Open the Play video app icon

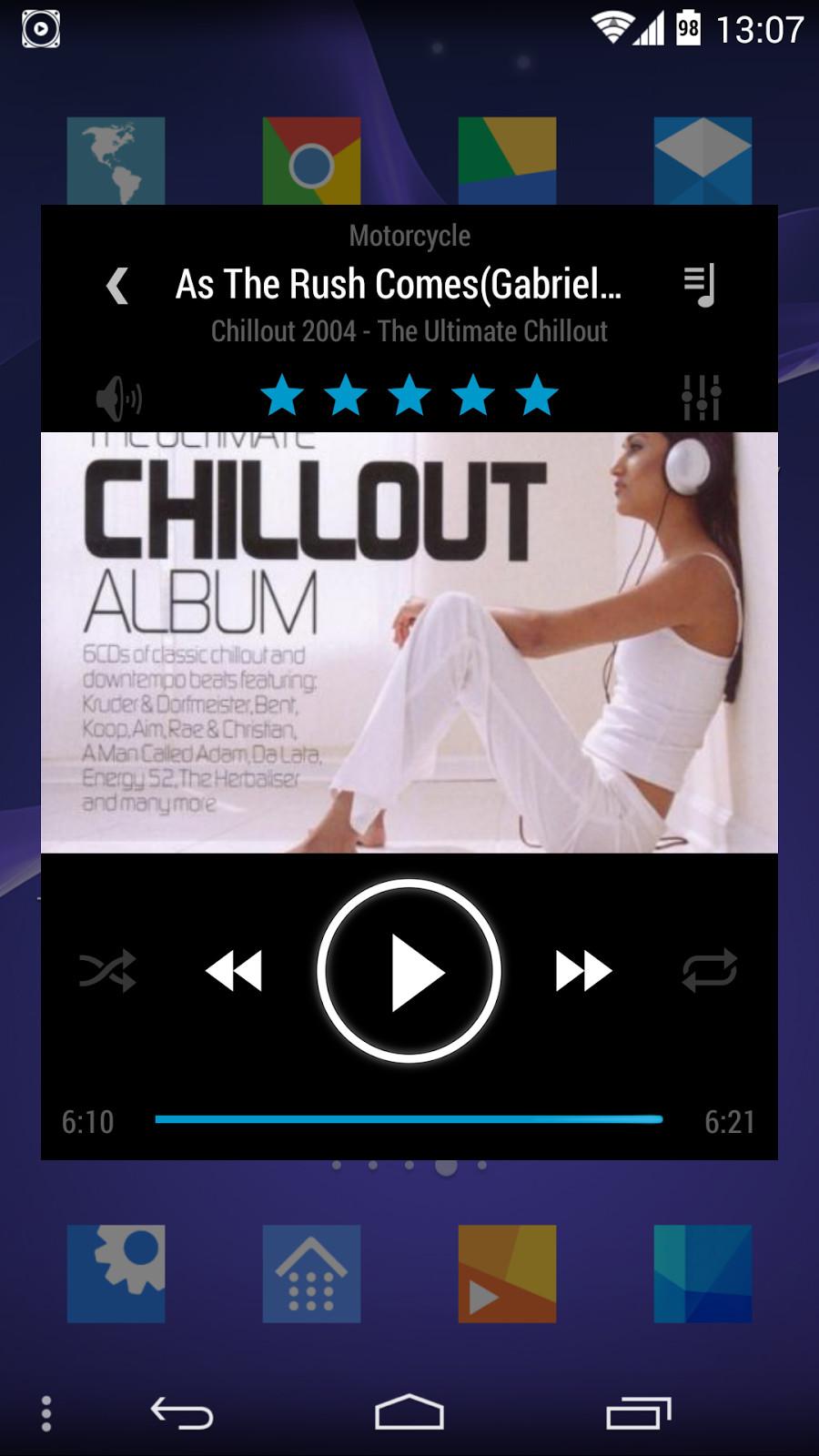[507, 1273]
